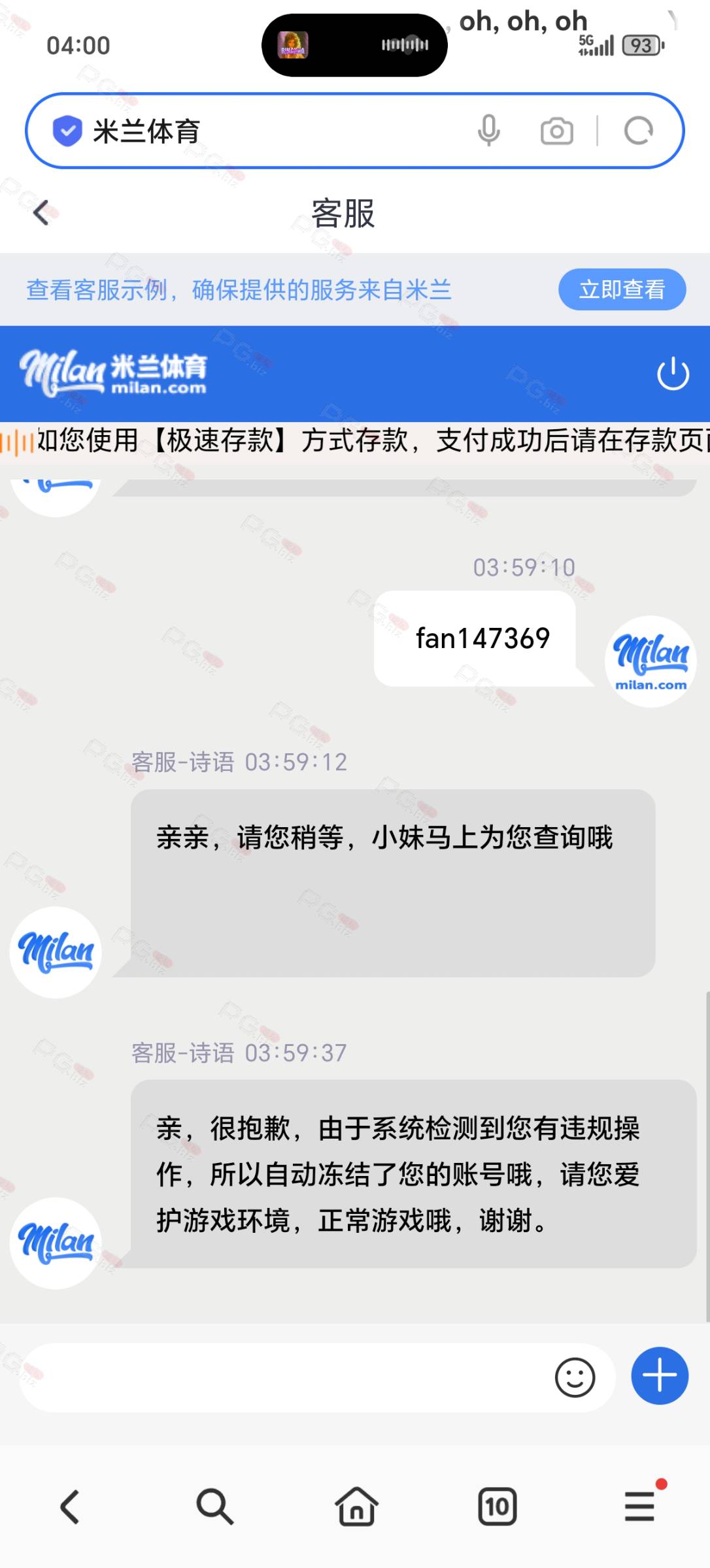
Task: End the chat session with the power icon
Action: (673, 374)
